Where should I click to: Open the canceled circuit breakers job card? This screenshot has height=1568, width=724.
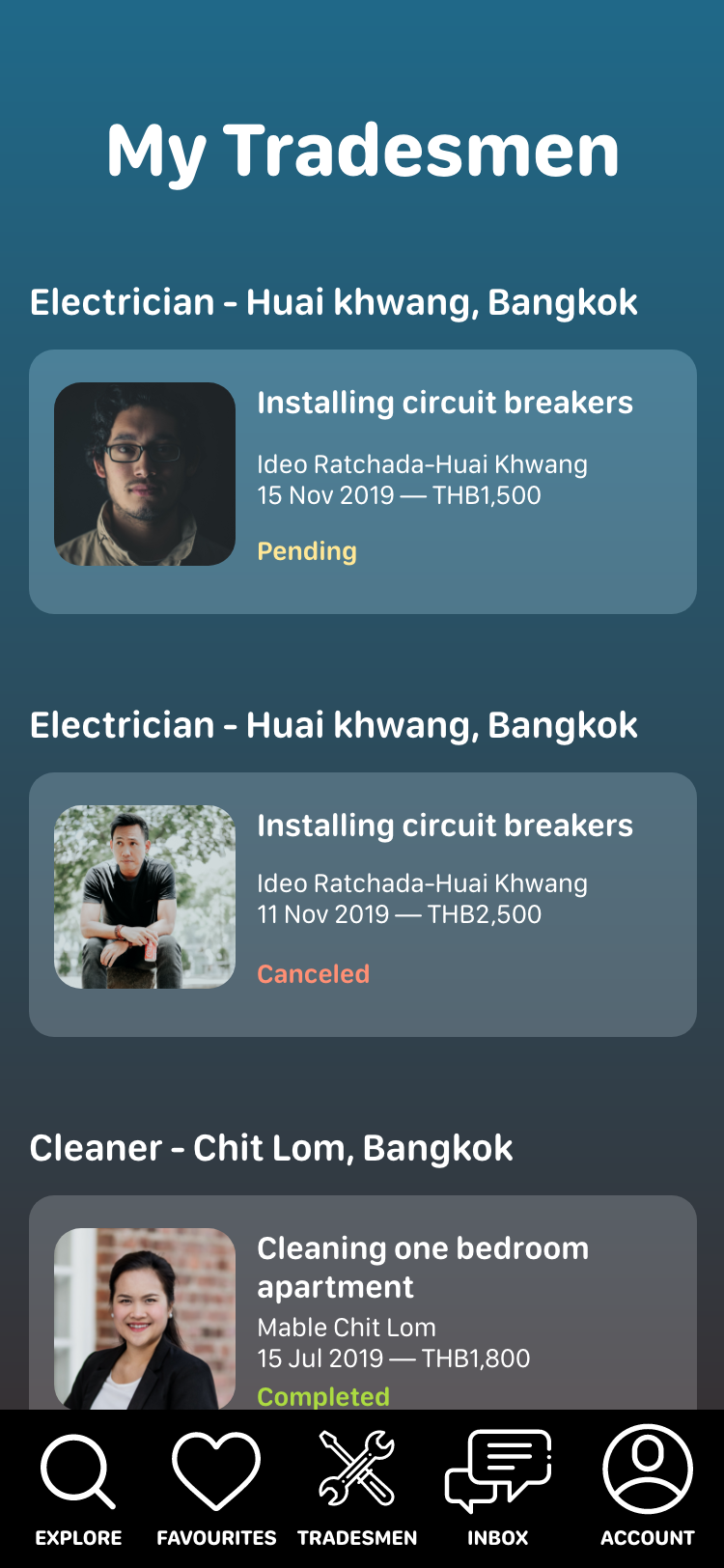pyautogui.click(x=362, y=904)
